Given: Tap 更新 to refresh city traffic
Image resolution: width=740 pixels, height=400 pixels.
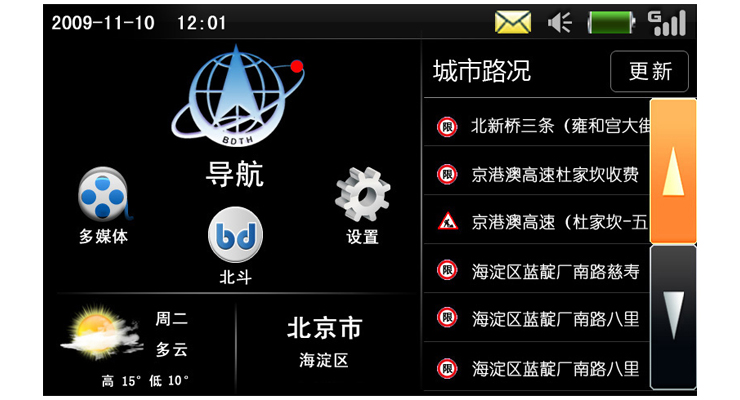Looking at the screenshot, I should pyautogui.click(x=649, y=72).
